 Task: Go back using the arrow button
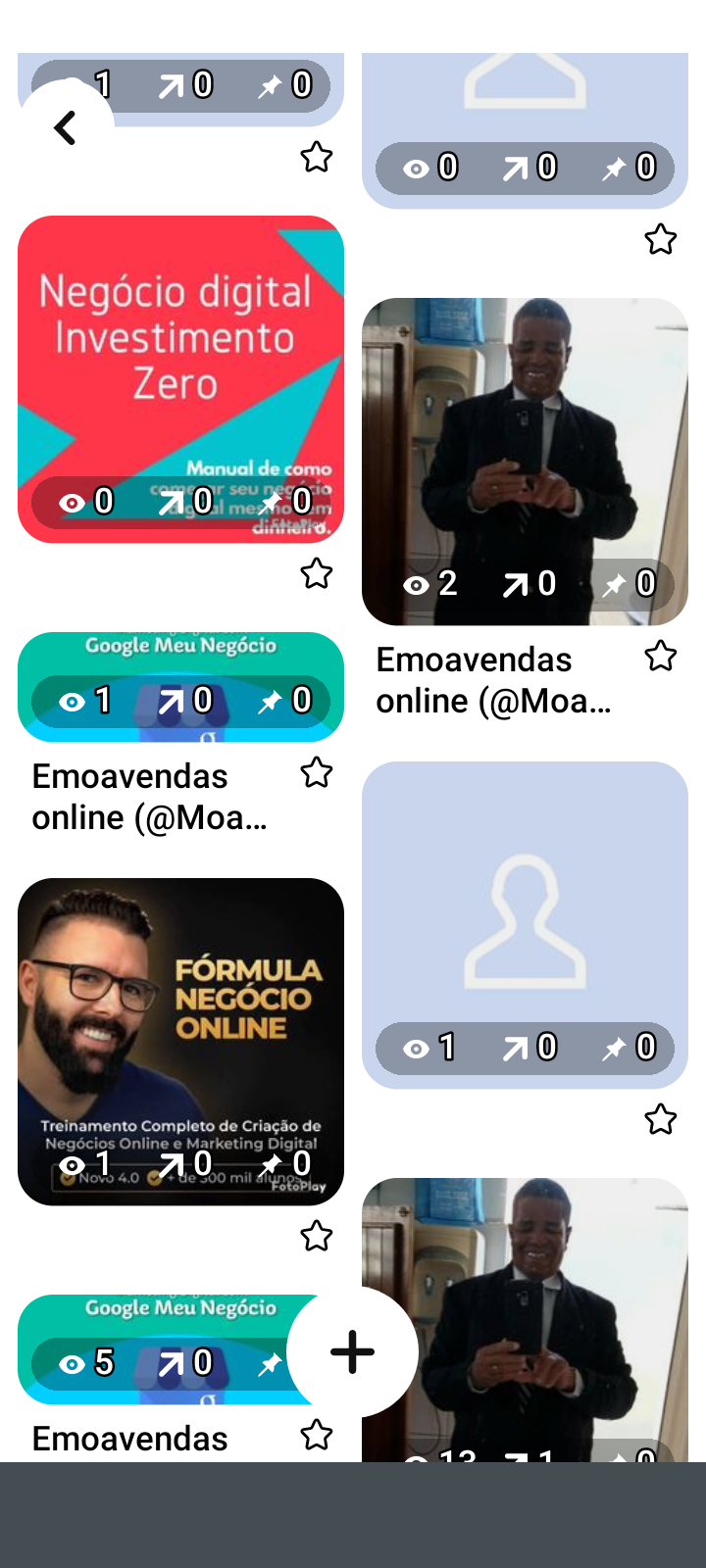tap(66, 128)
